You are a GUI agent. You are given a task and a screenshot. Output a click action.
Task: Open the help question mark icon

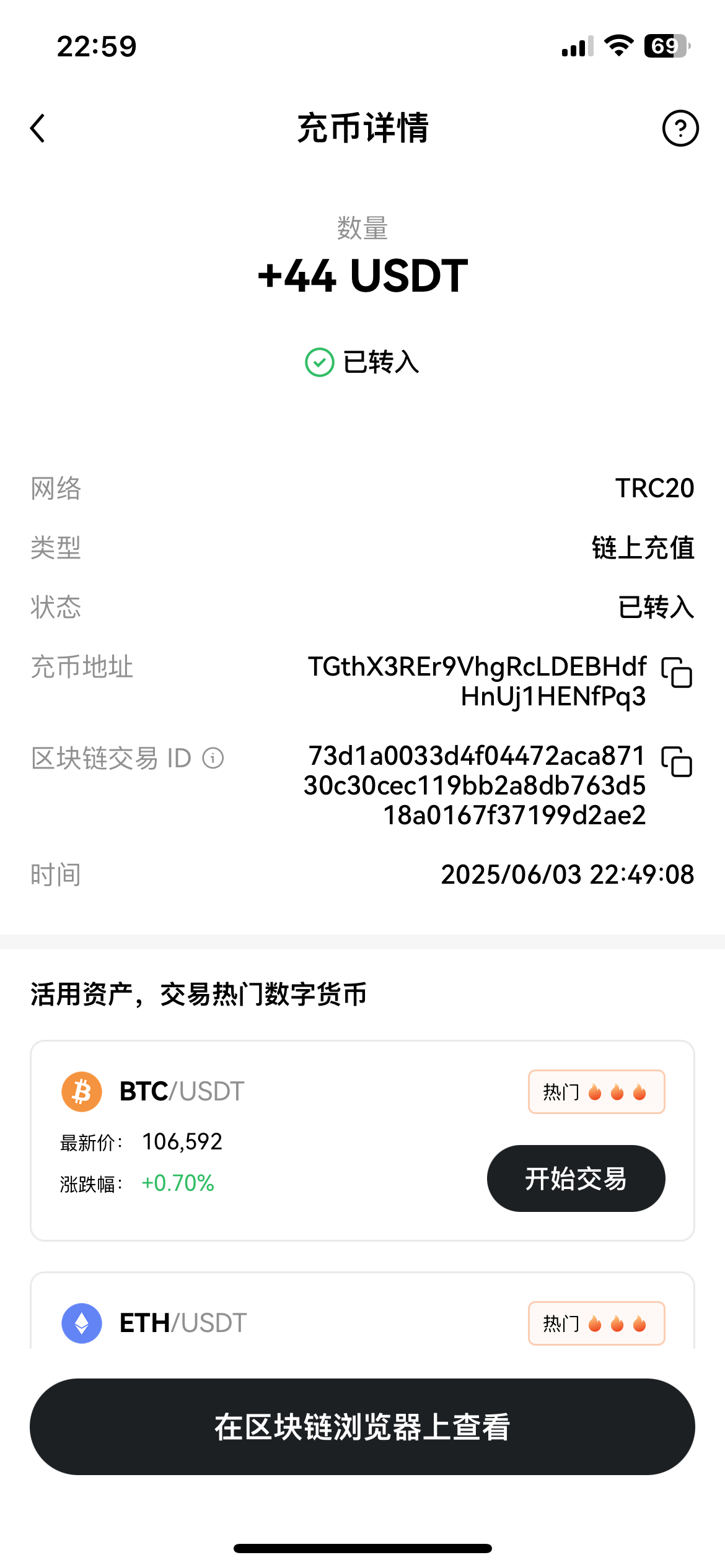click(680, 128)
